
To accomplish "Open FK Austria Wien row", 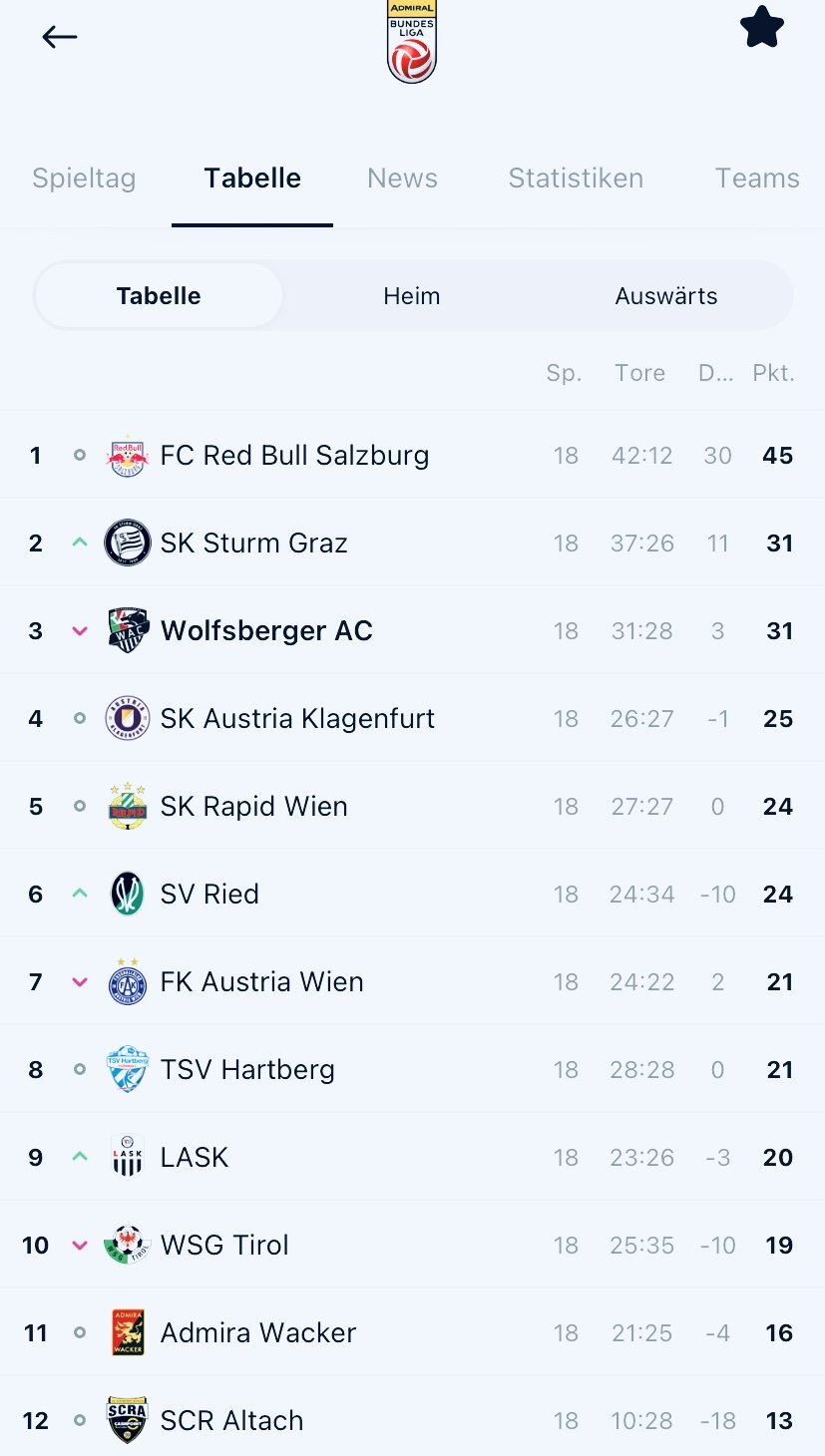I will [x=412, y=982].
